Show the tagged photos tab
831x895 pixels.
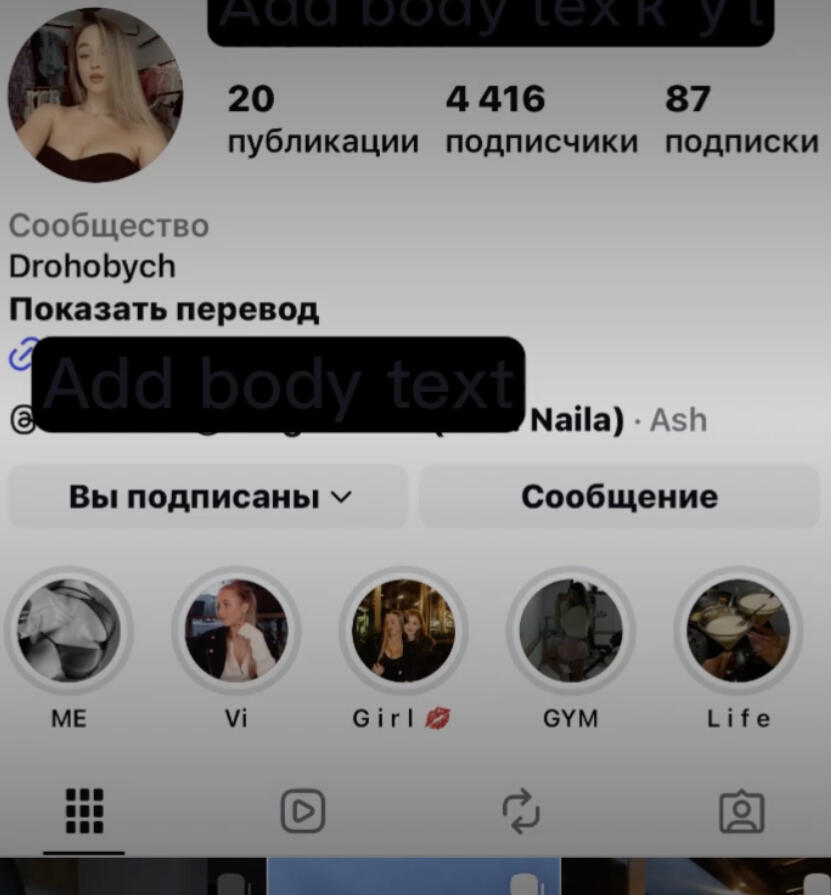[x=741, y=812]
